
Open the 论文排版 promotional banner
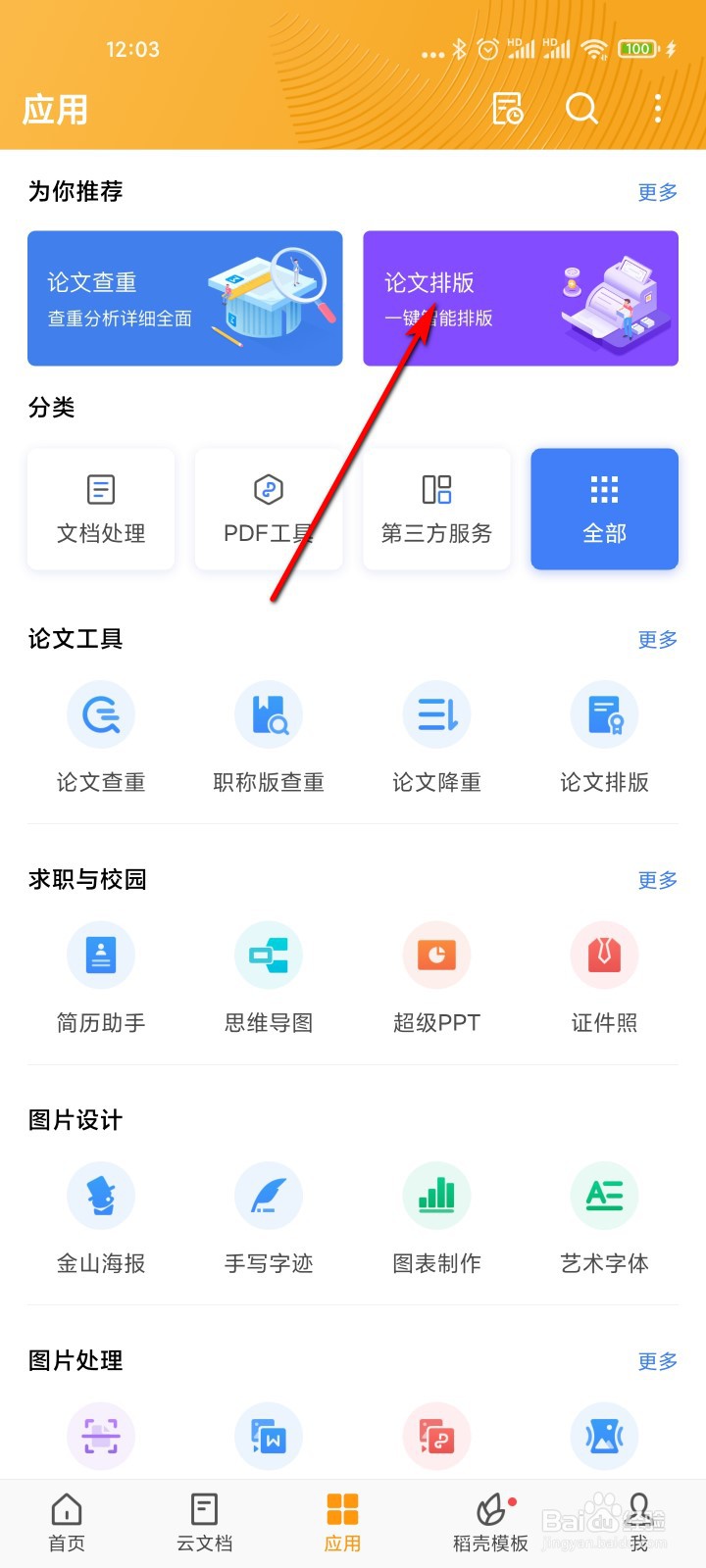pos(520,298)
